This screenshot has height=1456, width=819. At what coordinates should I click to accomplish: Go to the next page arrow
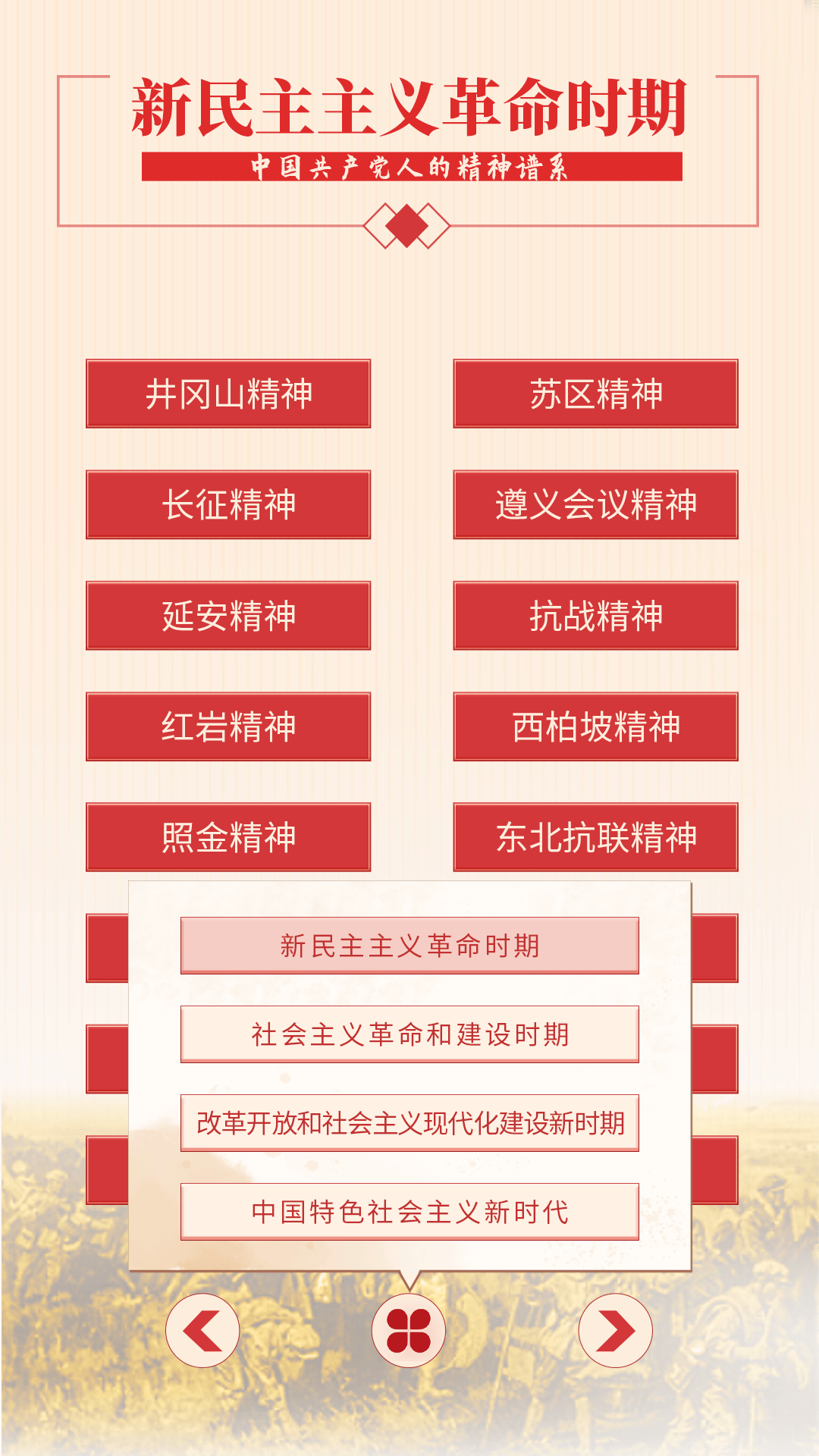coord(615,1331)
